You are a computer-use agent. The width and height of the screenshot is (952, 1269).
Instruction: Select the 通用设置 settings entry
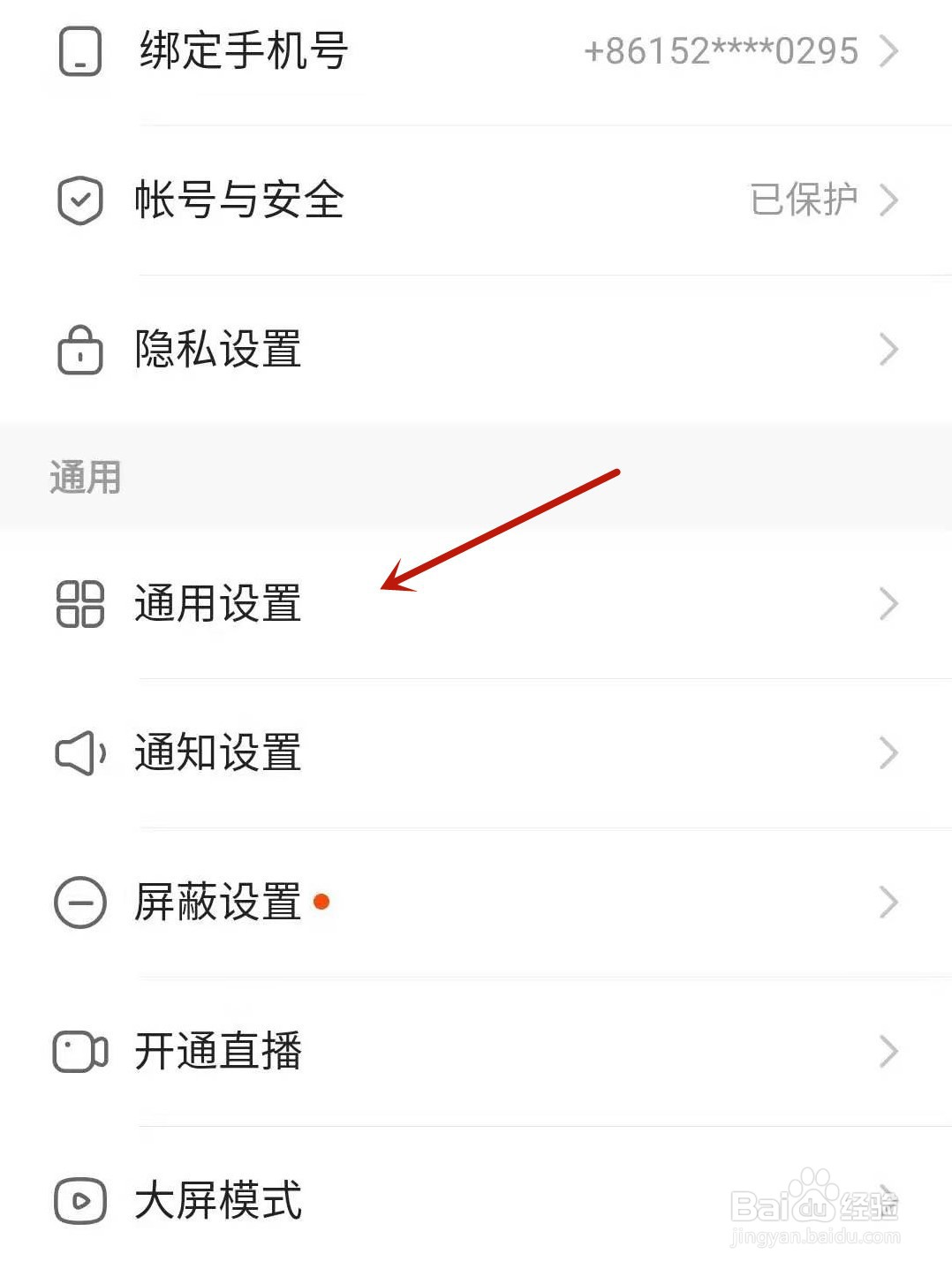click(x=216, y=604)
